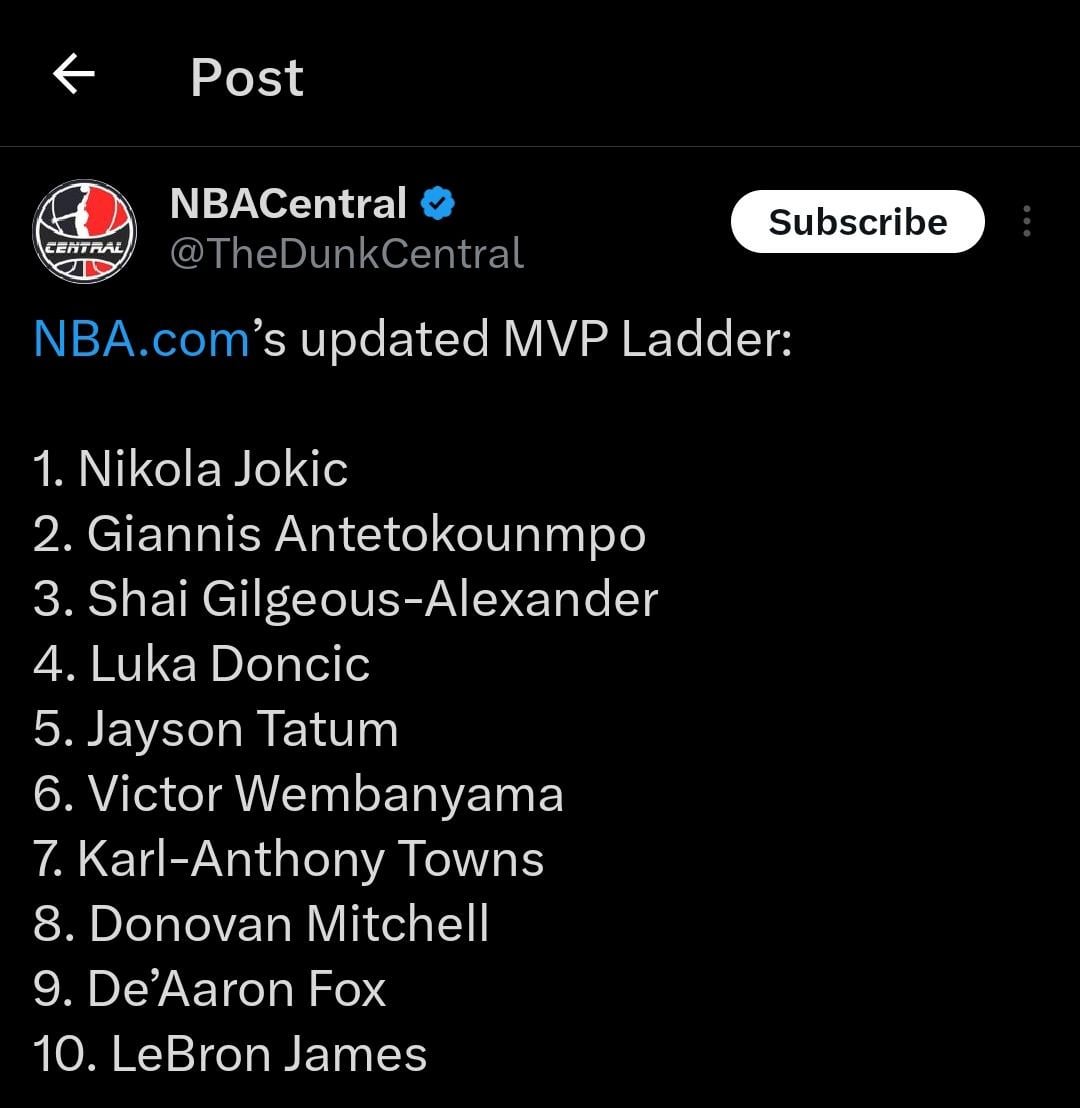Open the post's overflow menu

tap(1027, 222)
